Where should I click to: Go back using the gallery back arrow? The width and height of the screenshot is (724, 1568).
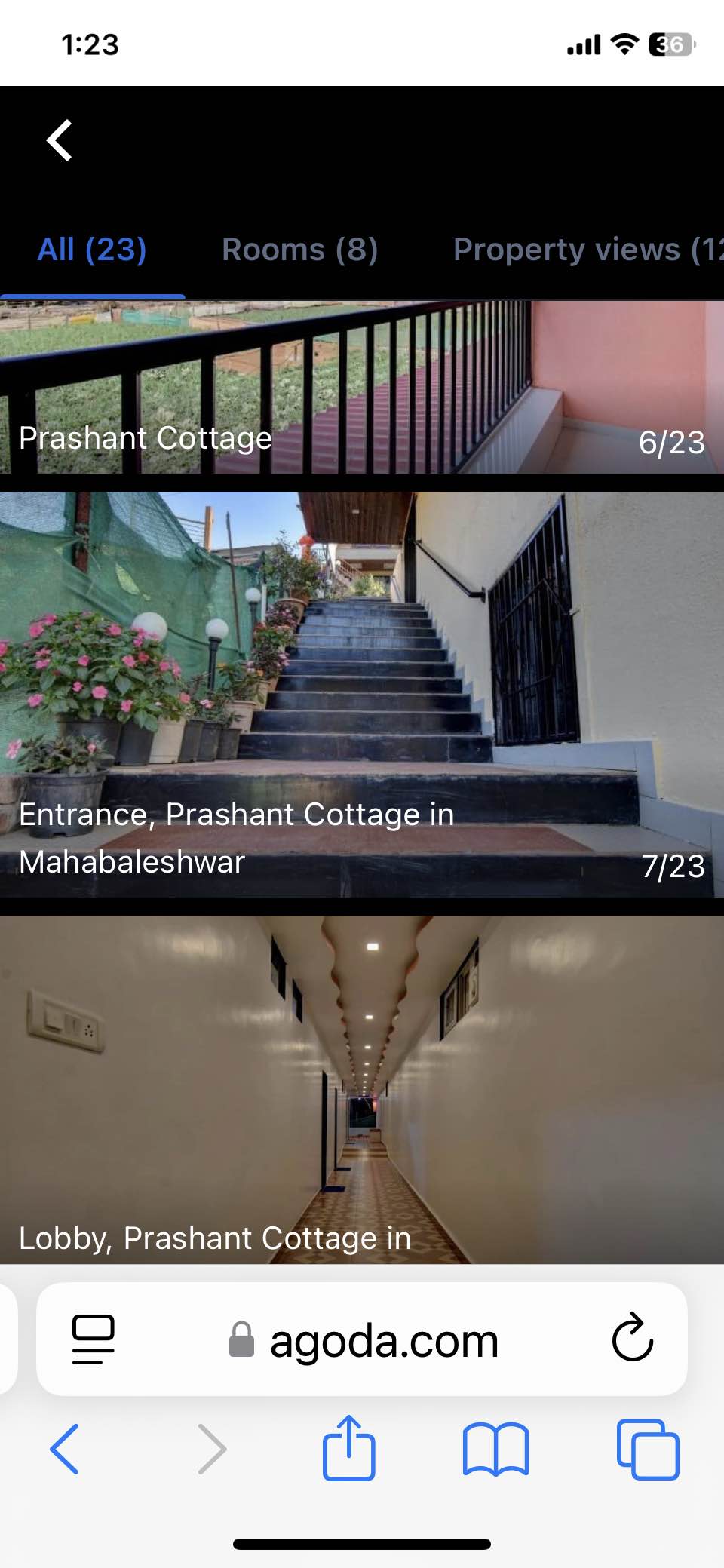point(60,140)
